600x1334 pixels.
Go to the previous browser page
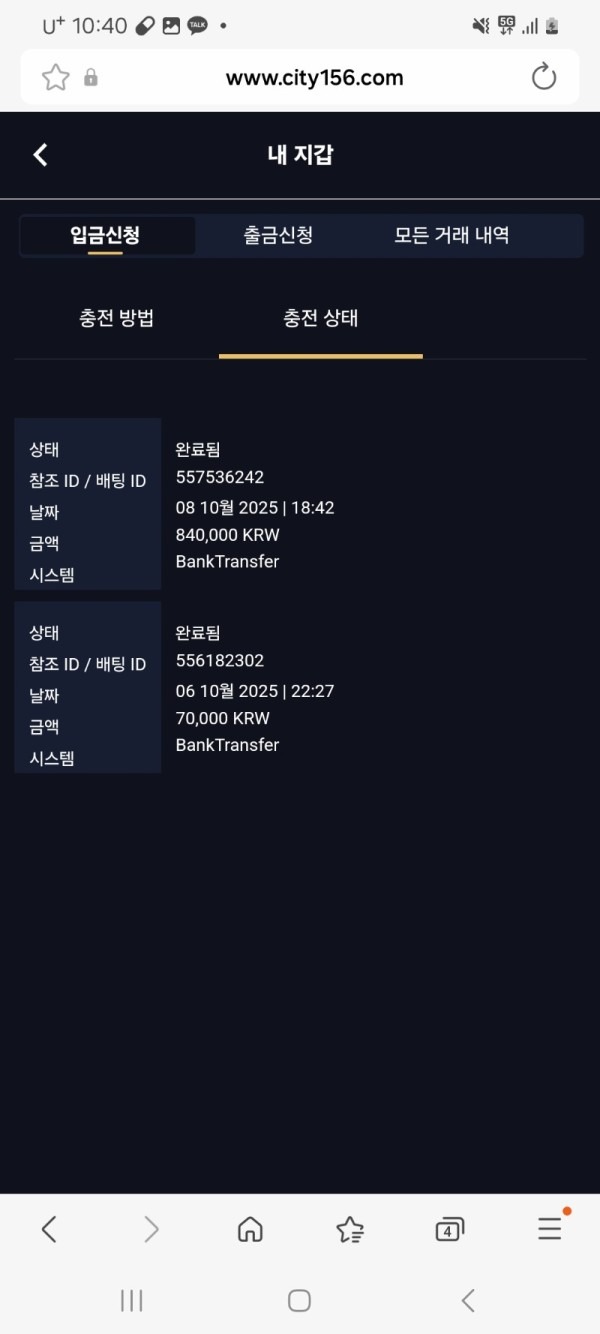[49, 1229]
